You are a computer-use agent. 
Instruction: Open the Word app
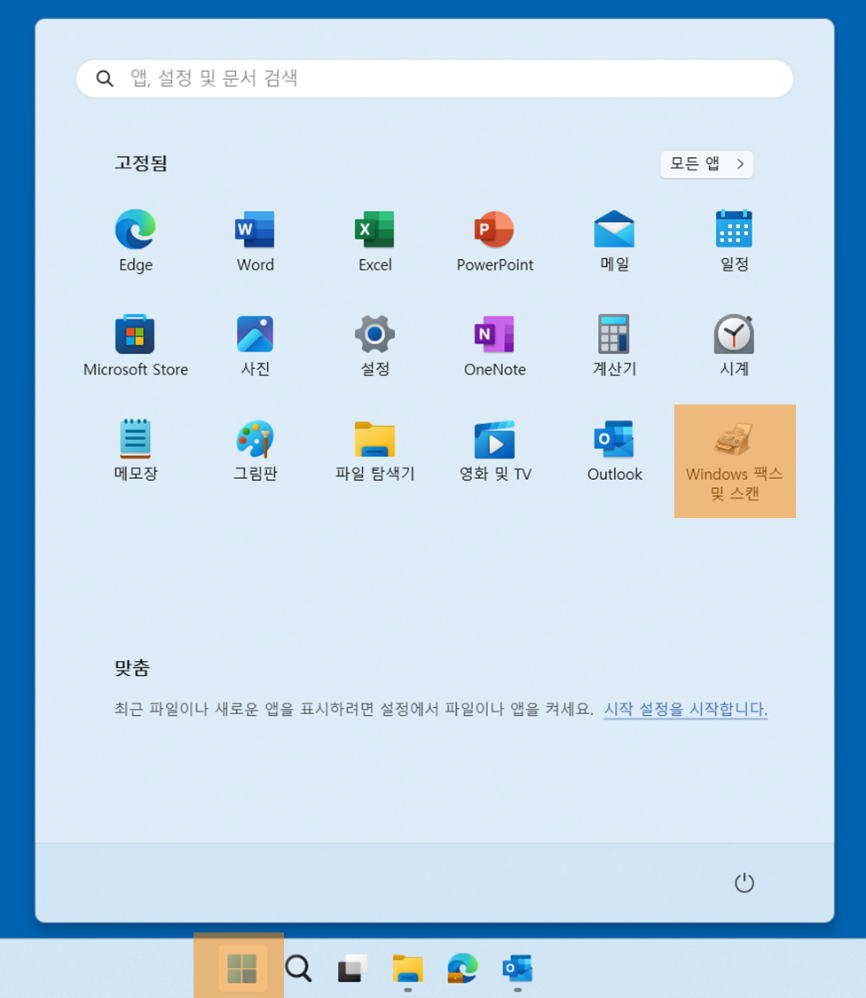(255, 240)
